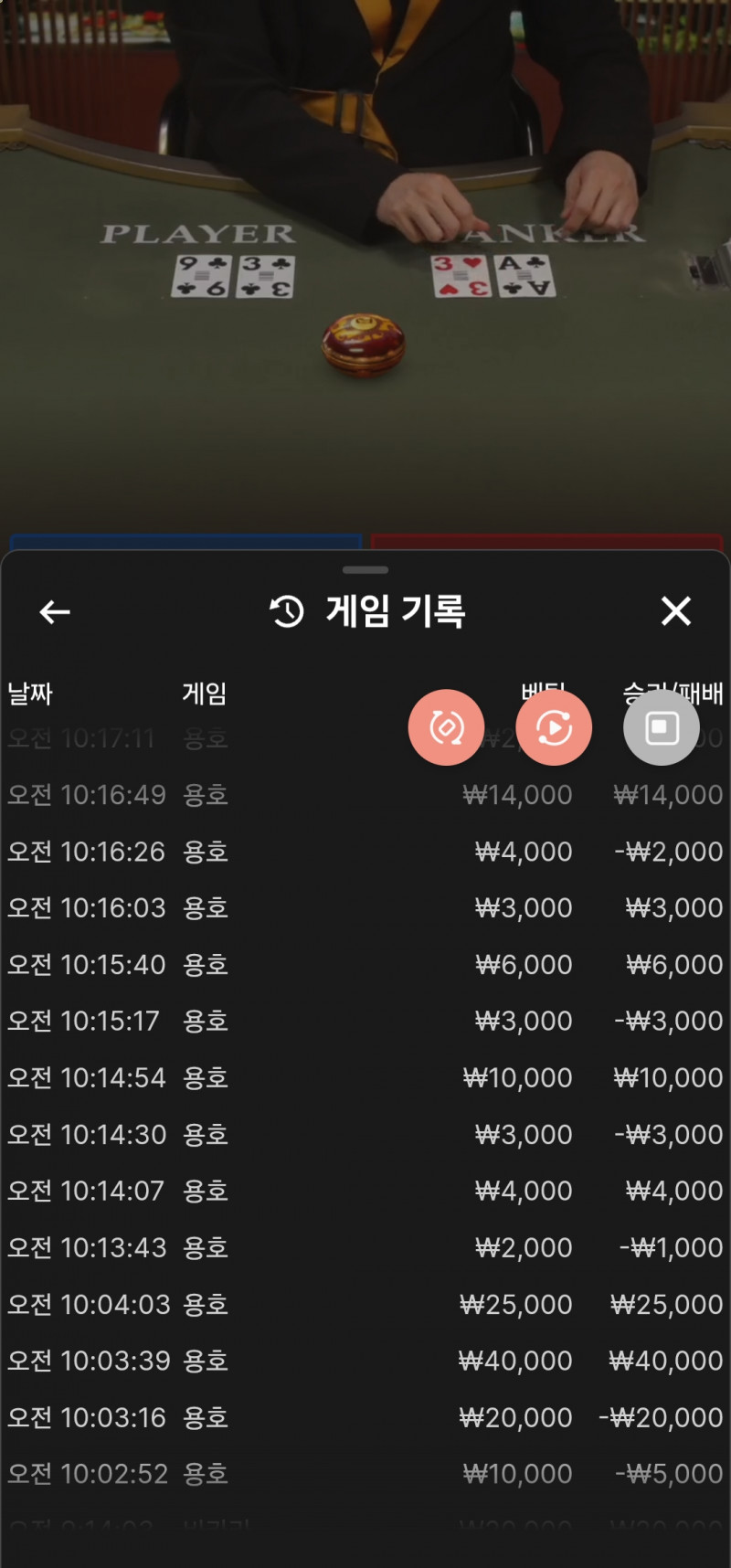Tap the orange rotate floating button
The height and width of the screenshot is (1568, 731).
click(446, 727)
